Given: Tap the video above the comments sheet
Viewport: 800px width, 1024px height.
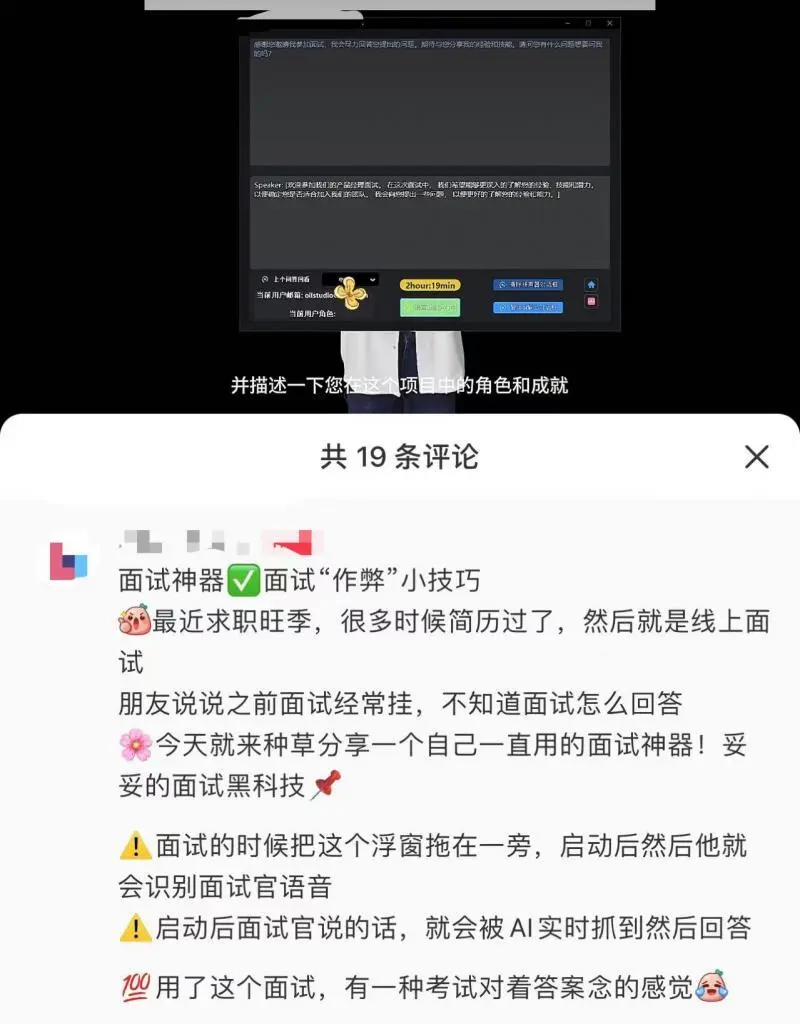Looking at the screenshot, I should (x=400, y=200).
